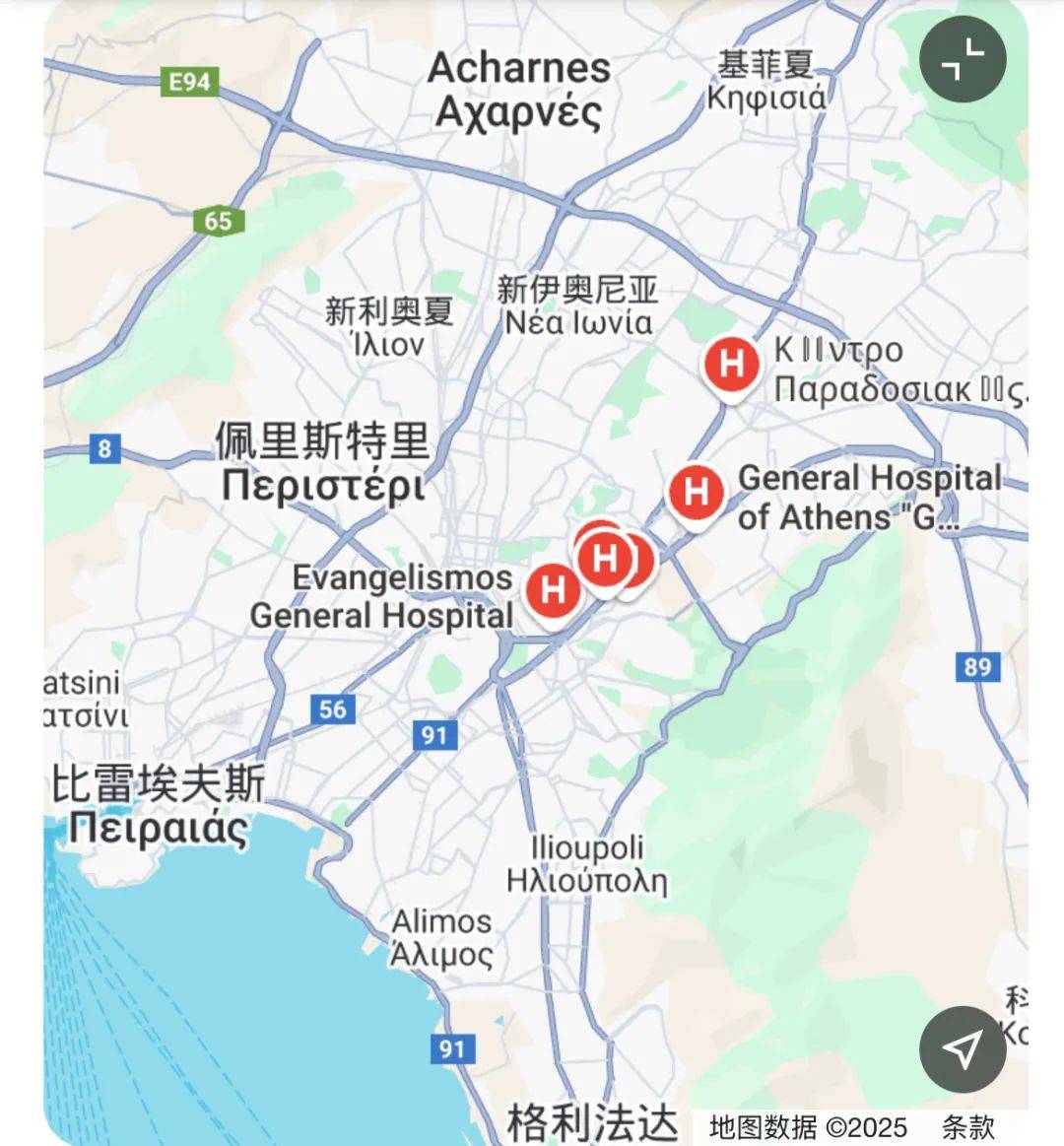Tap the hospital pin near Κέντρο Παραδοσιακής
1064x1146 pixels.
pos(731,364)
